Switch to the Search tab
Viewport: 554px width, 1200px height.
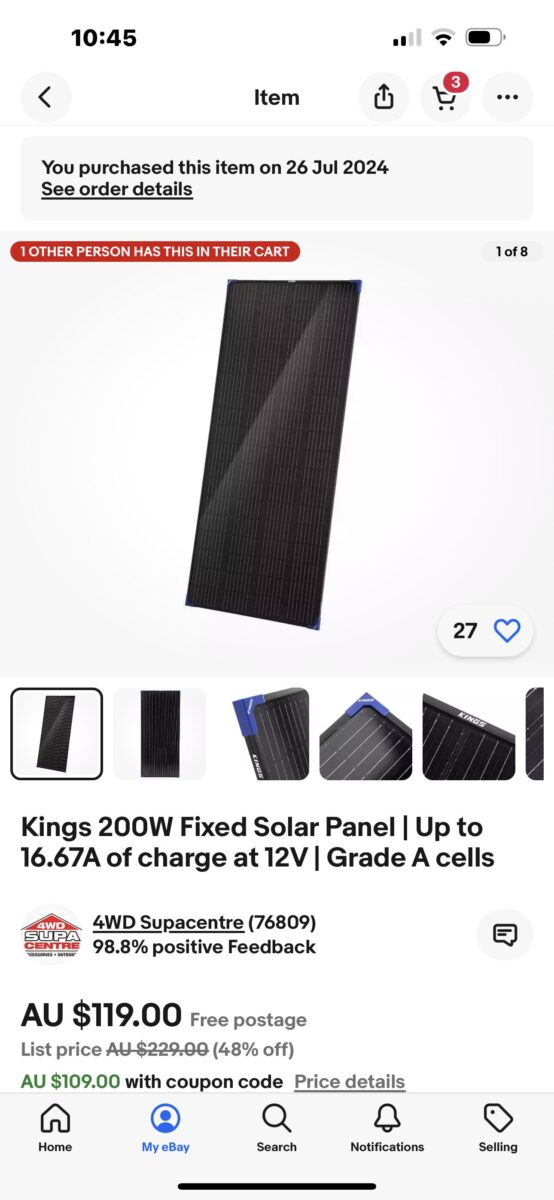[x=276, y=1129]
